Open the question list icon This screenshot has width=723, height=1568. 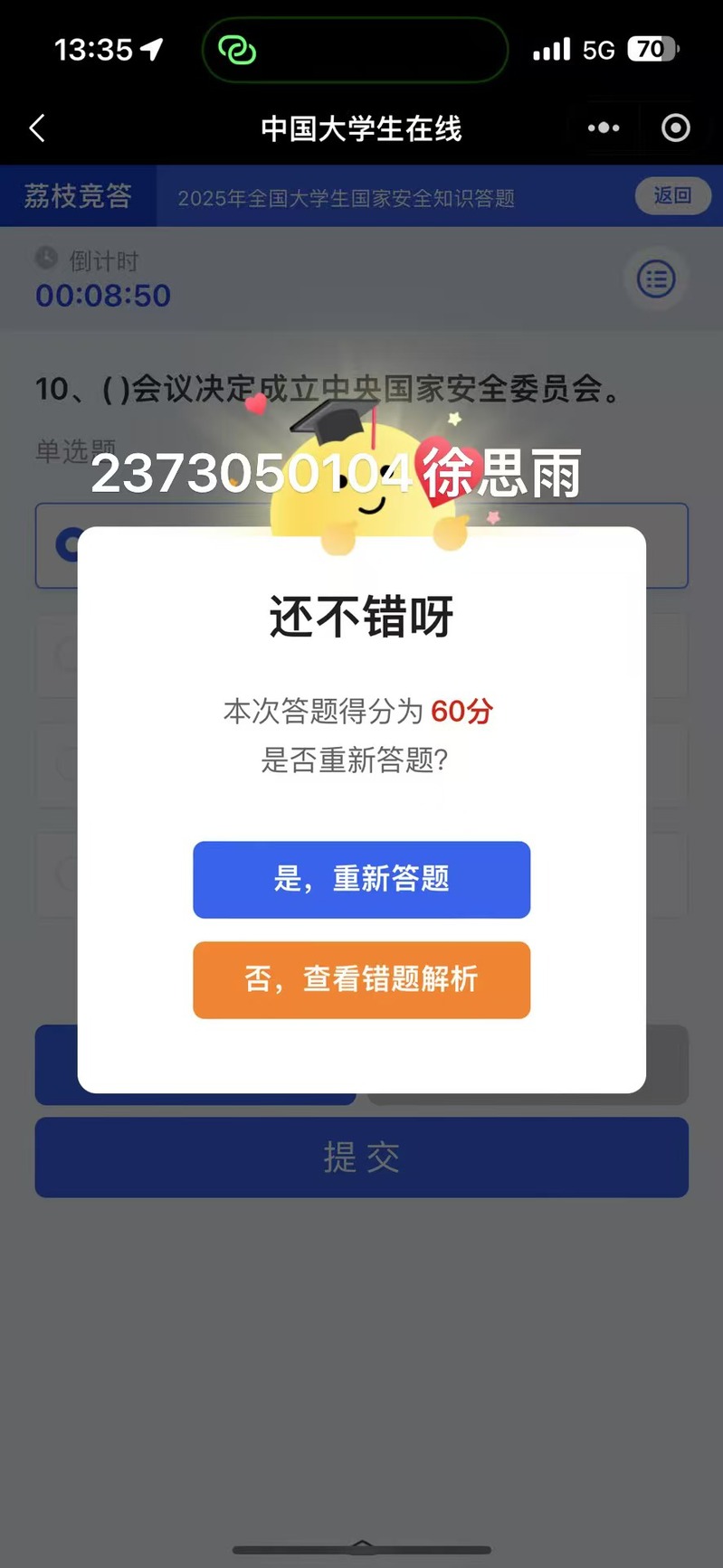click(x=656, y=279)
